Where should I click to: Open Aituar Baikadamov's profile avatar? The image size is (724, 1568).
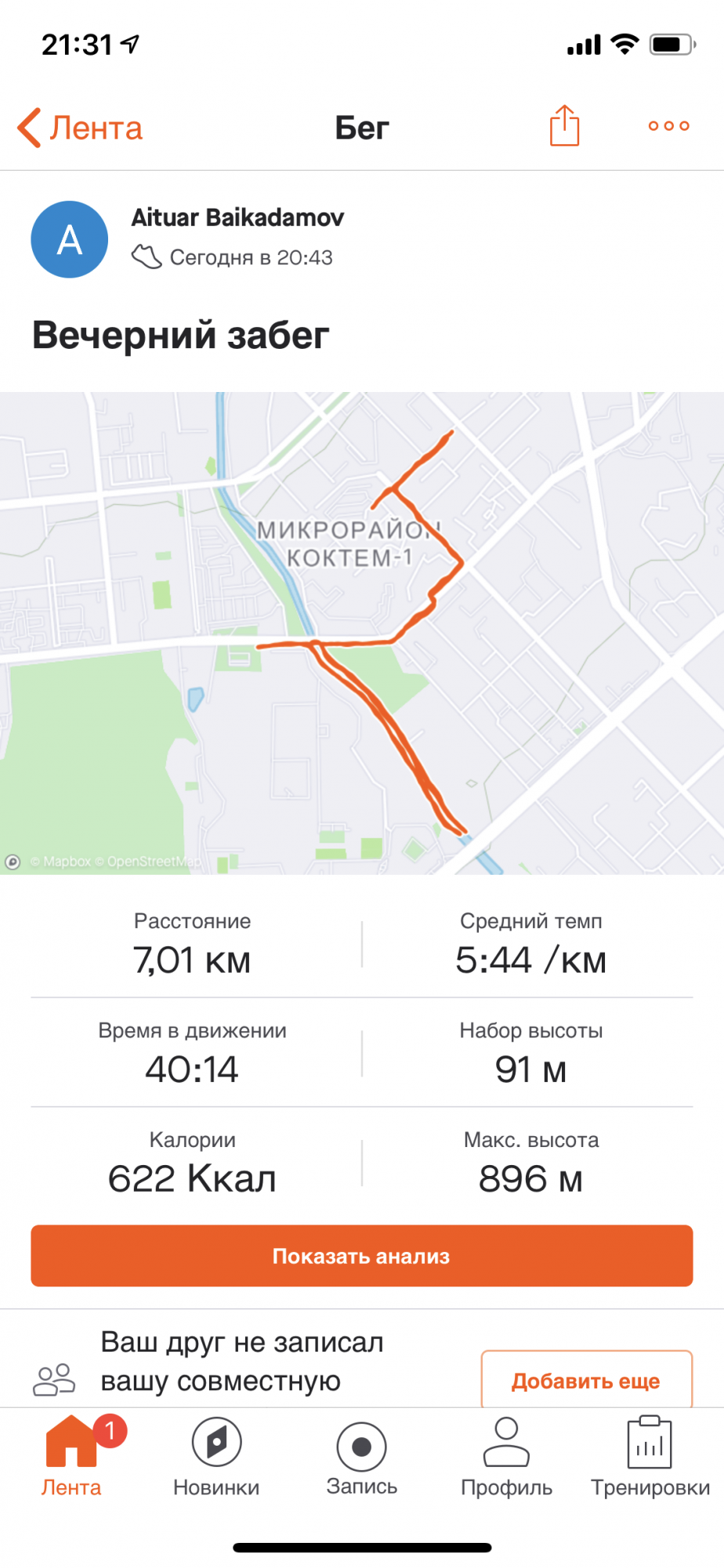point(70,239)
